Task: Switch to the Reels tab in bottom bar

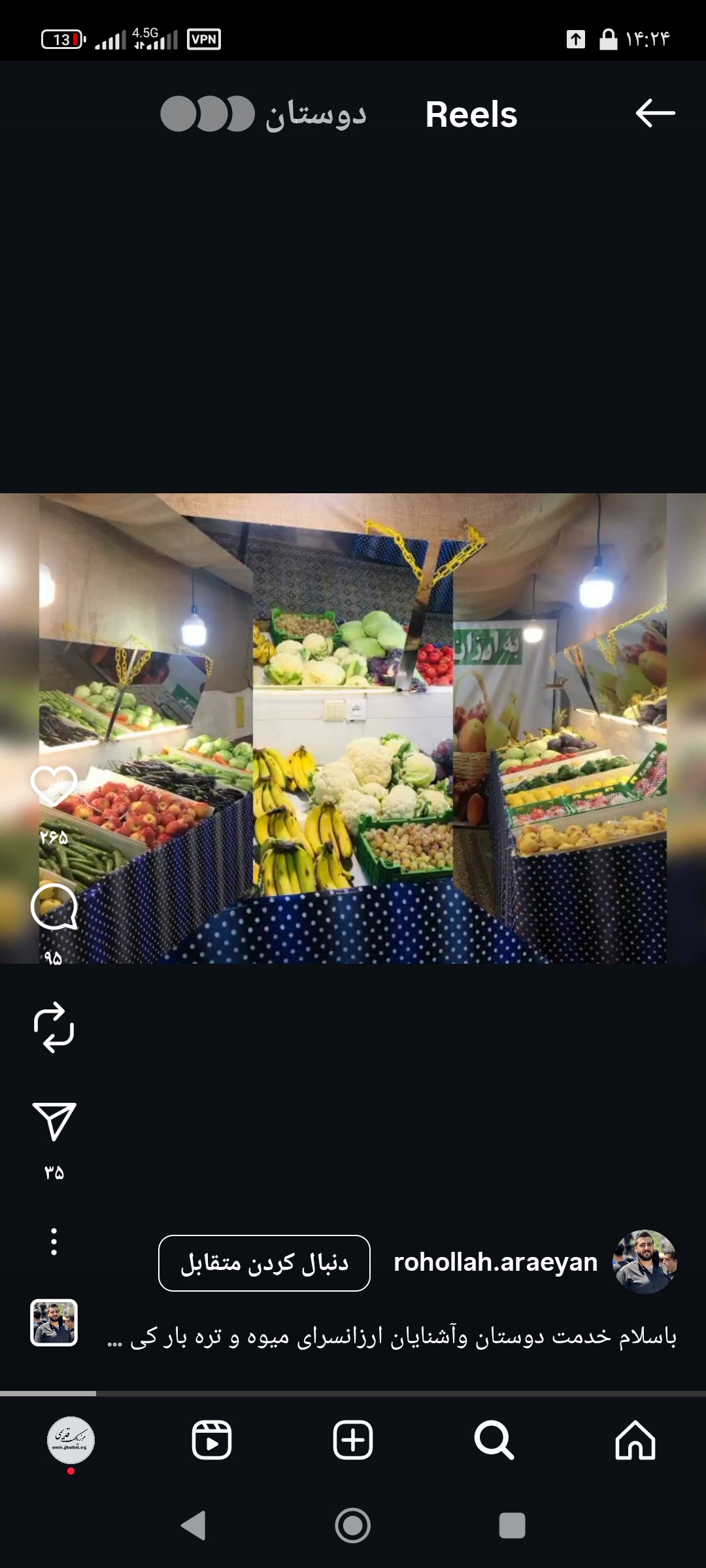Action: 212,1440
